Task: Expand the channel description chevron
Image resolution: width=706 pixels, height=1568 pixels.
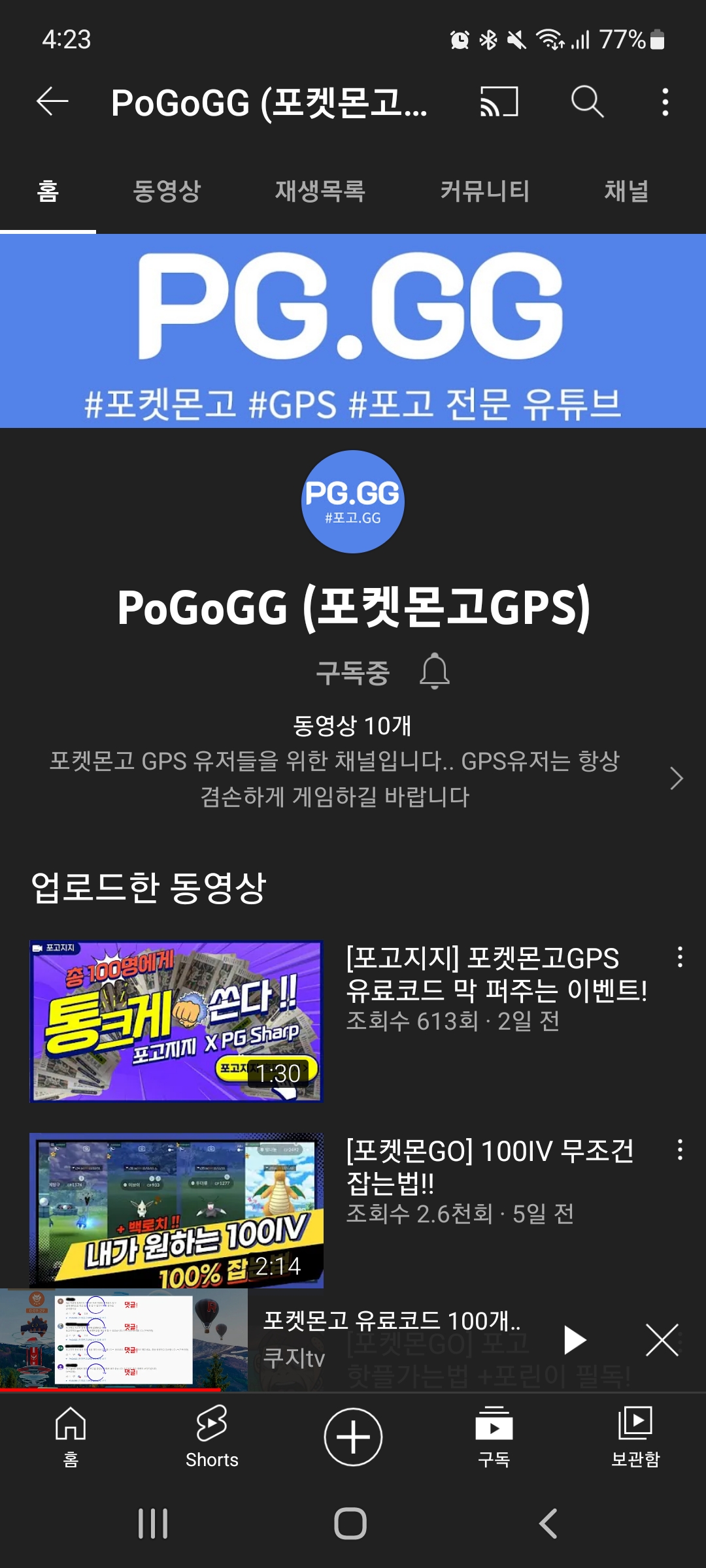Action: click(x=677, y=778)
